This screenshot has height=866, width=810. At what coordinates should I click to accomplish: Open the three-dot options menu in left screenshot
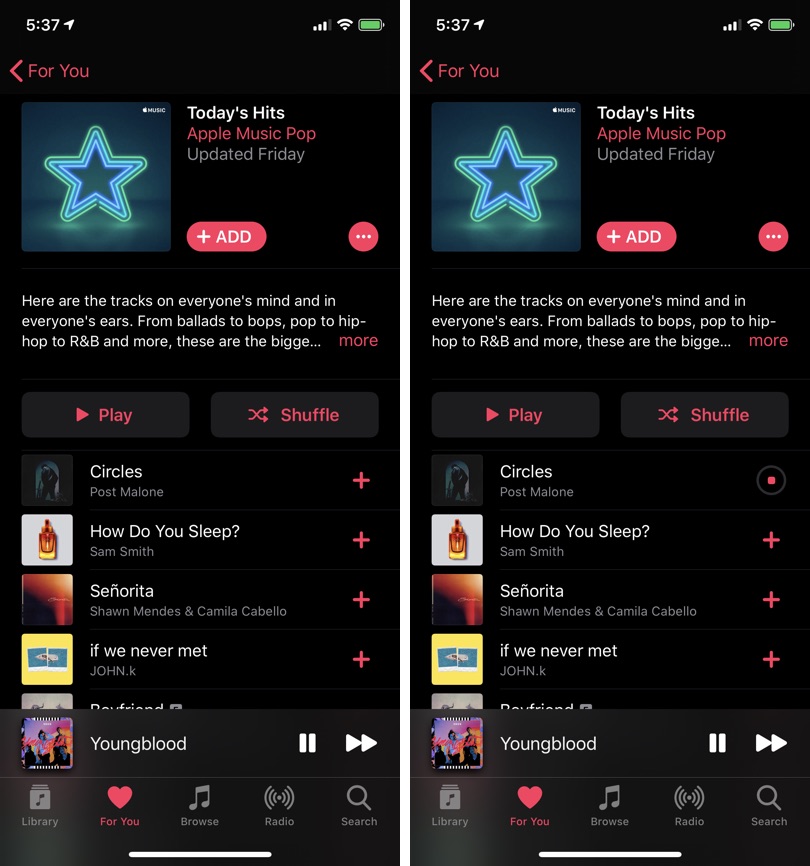point(363,237)
